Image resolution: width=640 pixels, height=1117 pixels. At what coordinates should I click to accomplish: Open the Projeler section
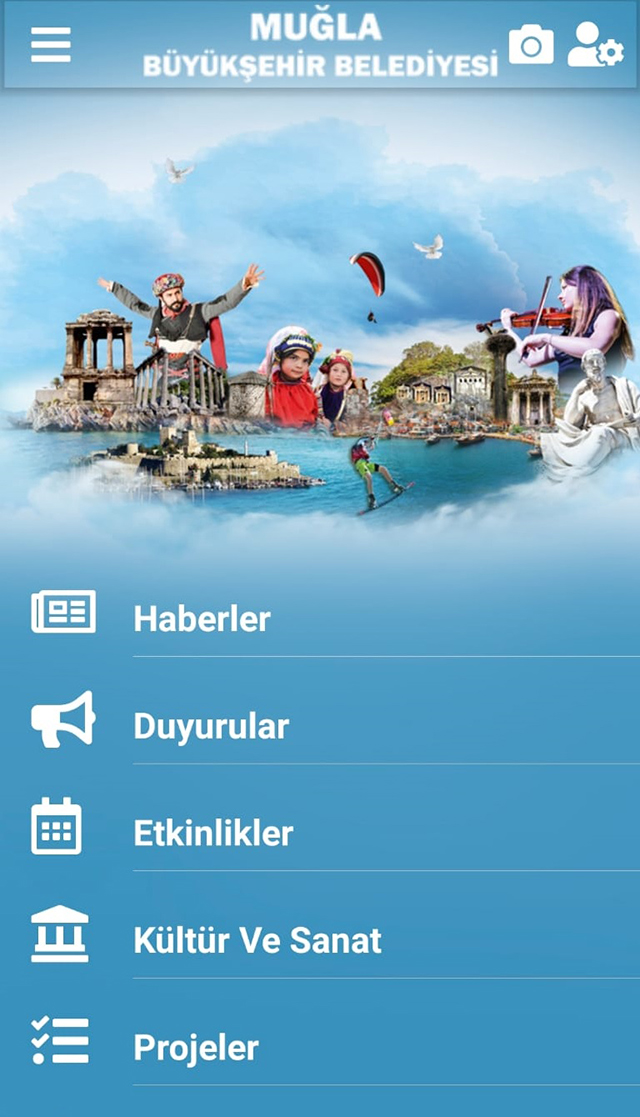[x=320, y=1046]
